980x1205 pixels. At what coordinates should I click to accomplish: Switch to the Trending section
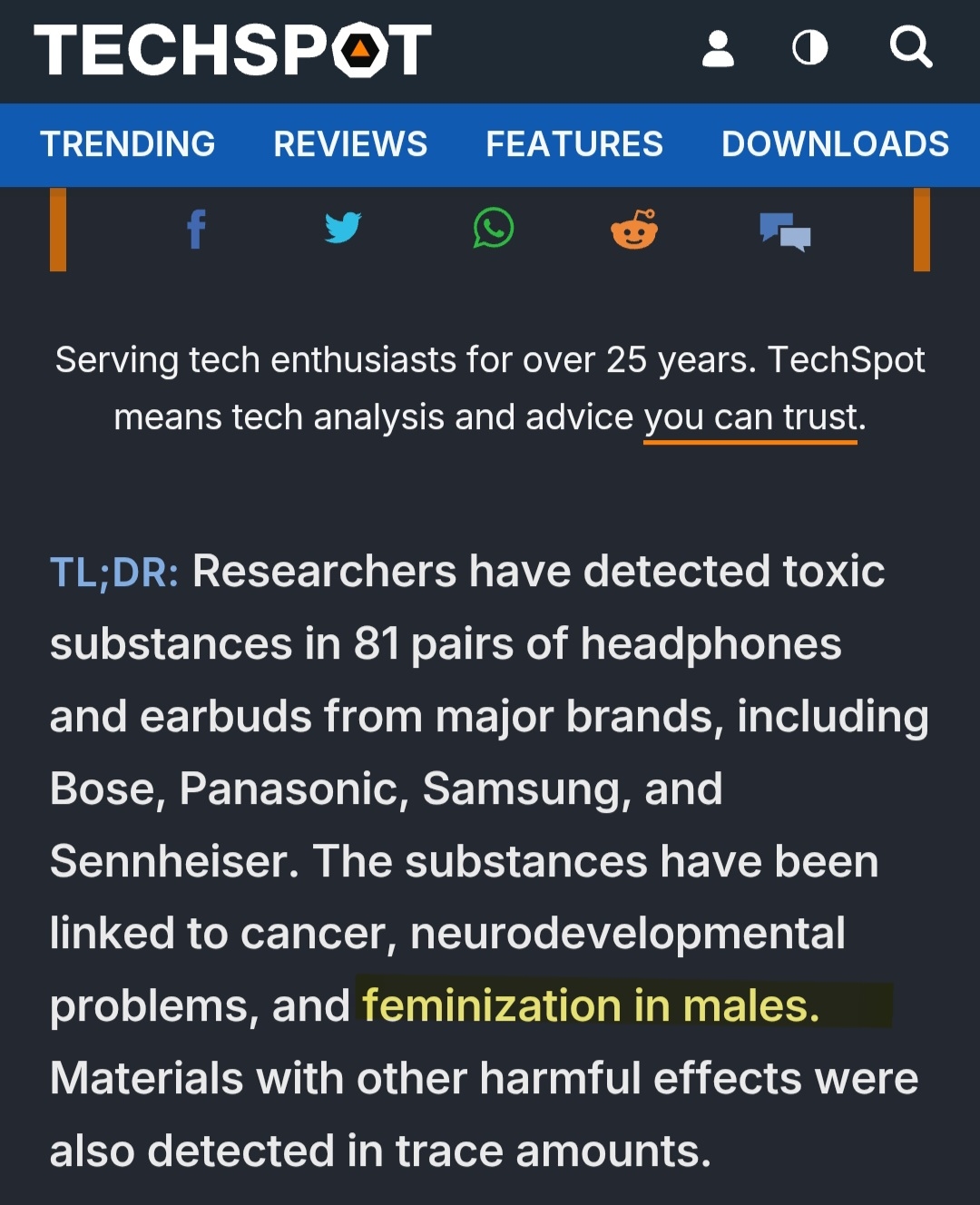[128, 144]
